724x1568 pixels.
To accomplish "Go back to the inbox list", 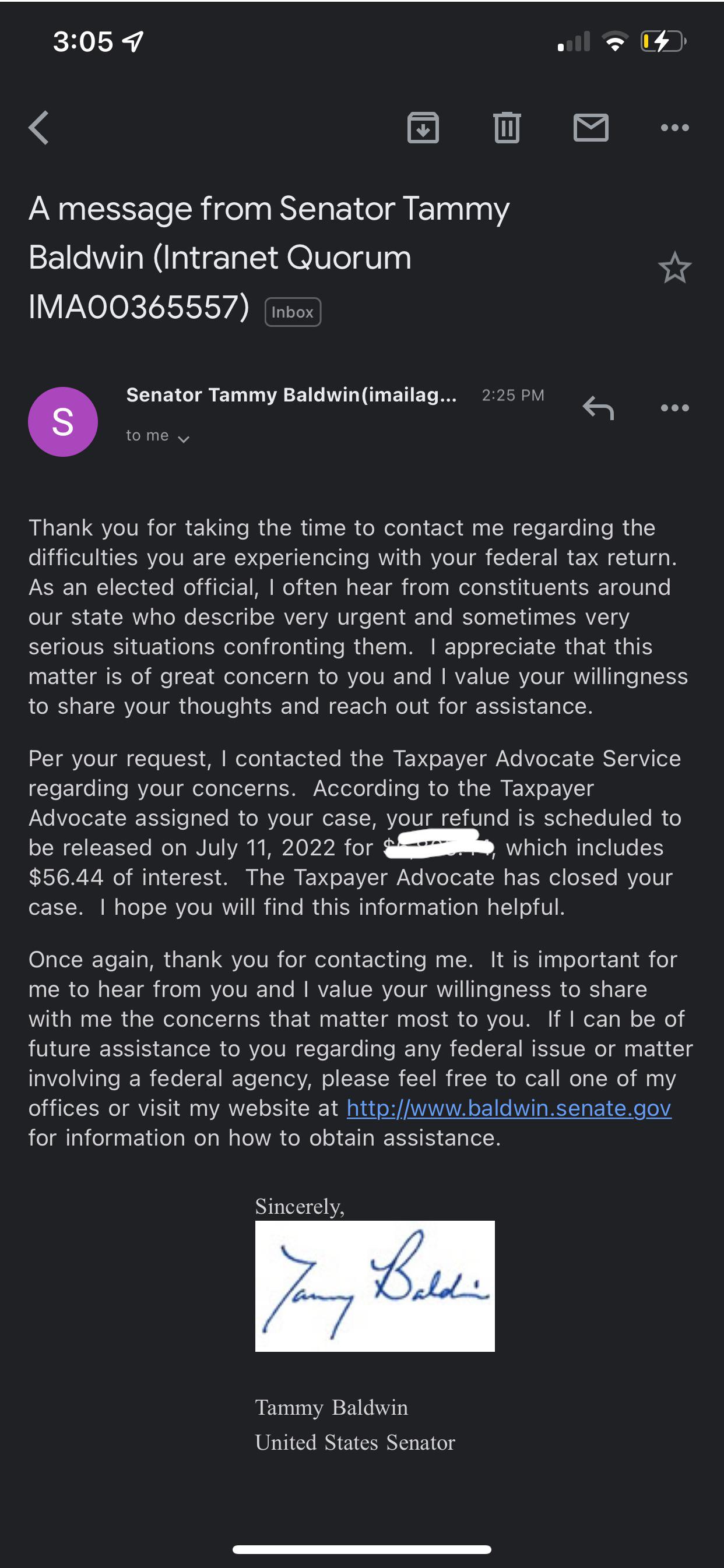I will tap(39, 128).
